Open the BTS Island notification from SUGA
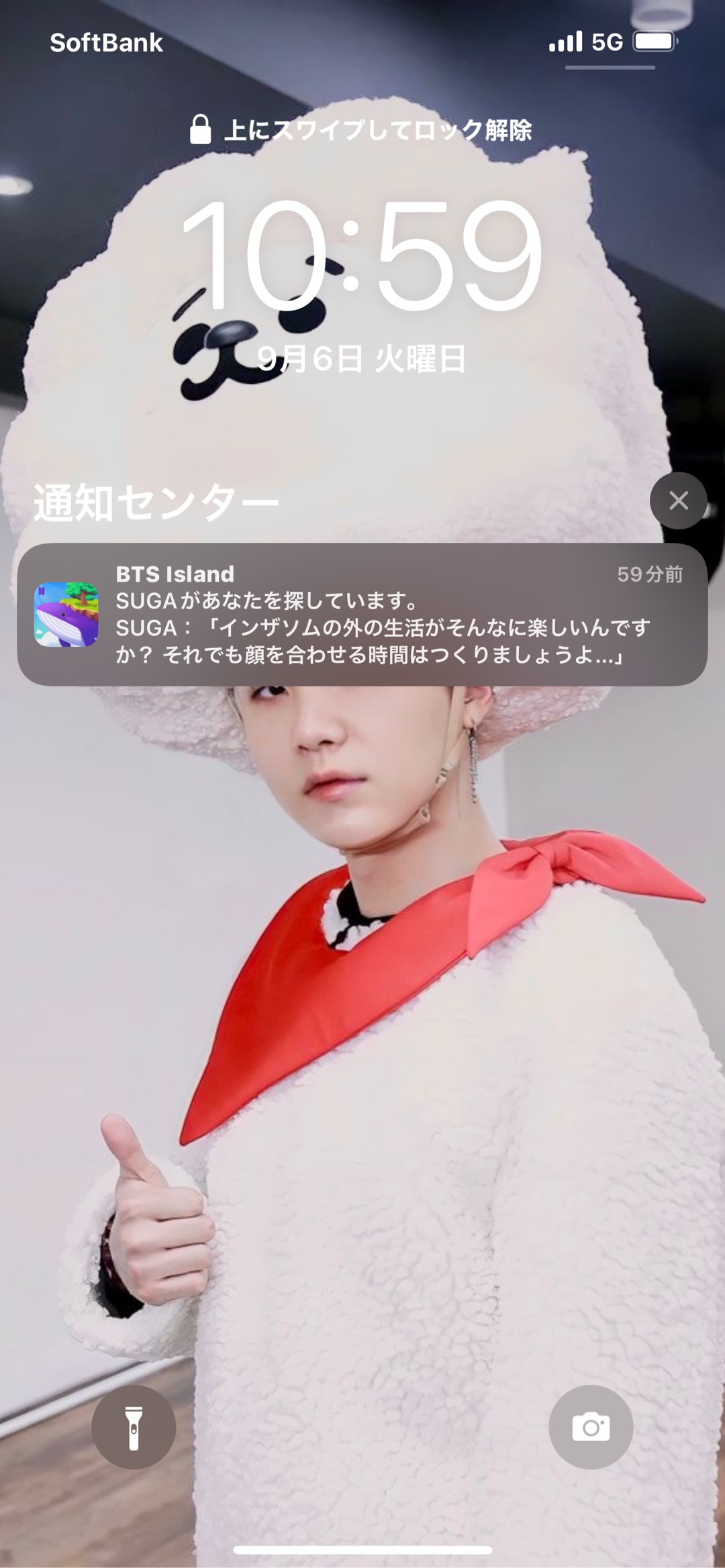 tap(362, 615)
